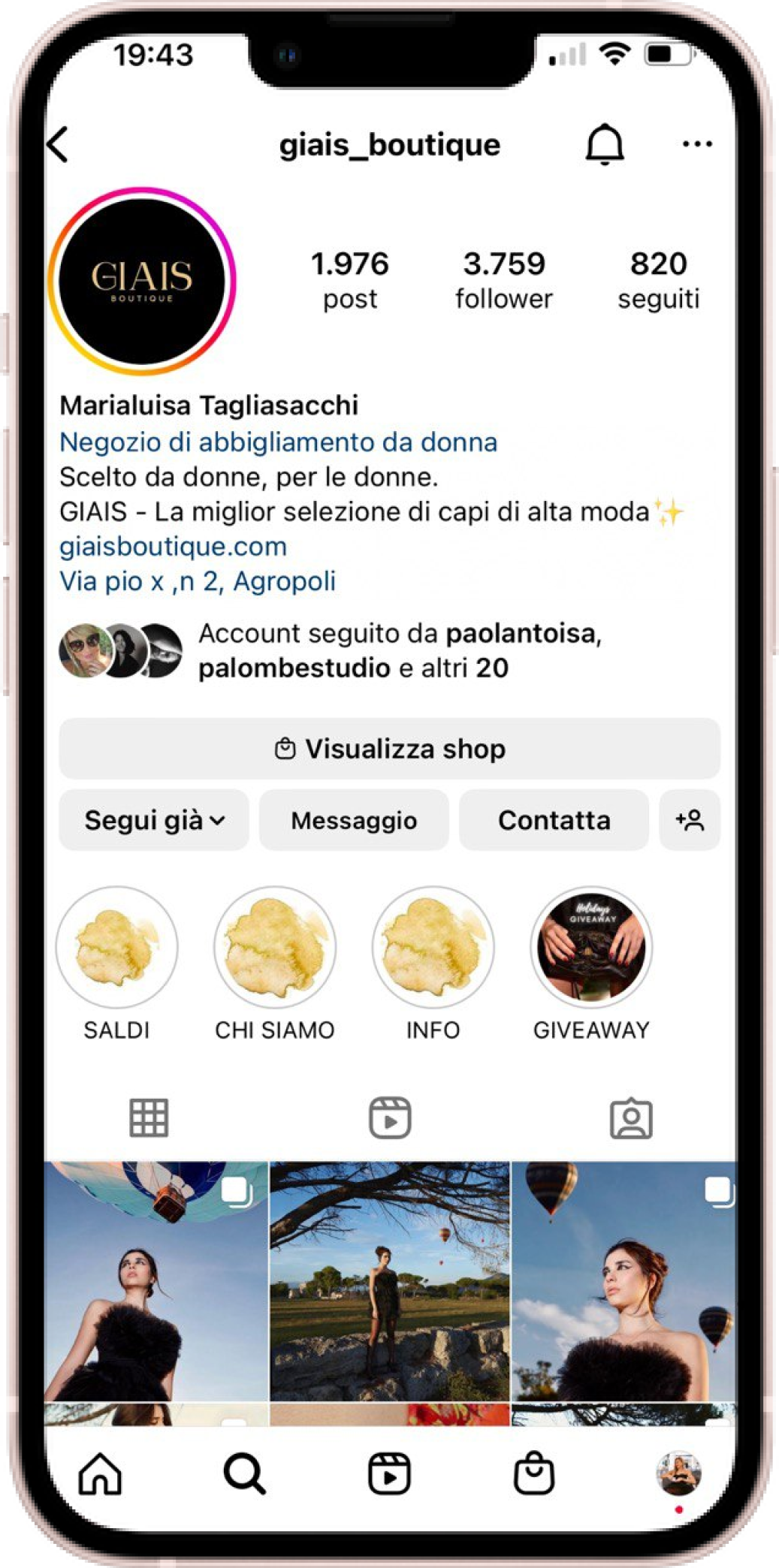
Task: Go back from giais_boutique profile
Action: 59,144
